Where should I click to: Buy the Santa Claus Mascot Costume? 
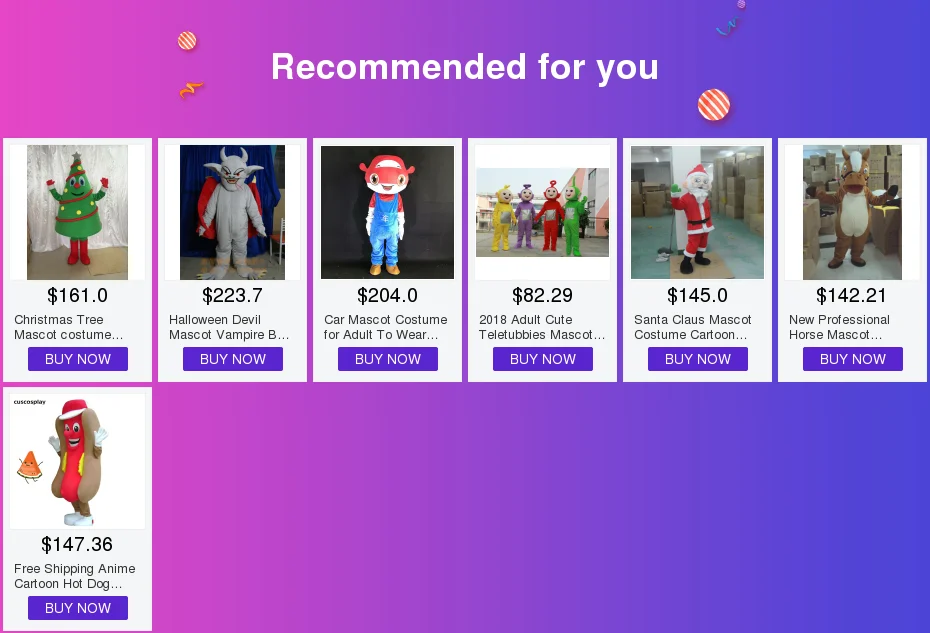click(x=698, y=359)
